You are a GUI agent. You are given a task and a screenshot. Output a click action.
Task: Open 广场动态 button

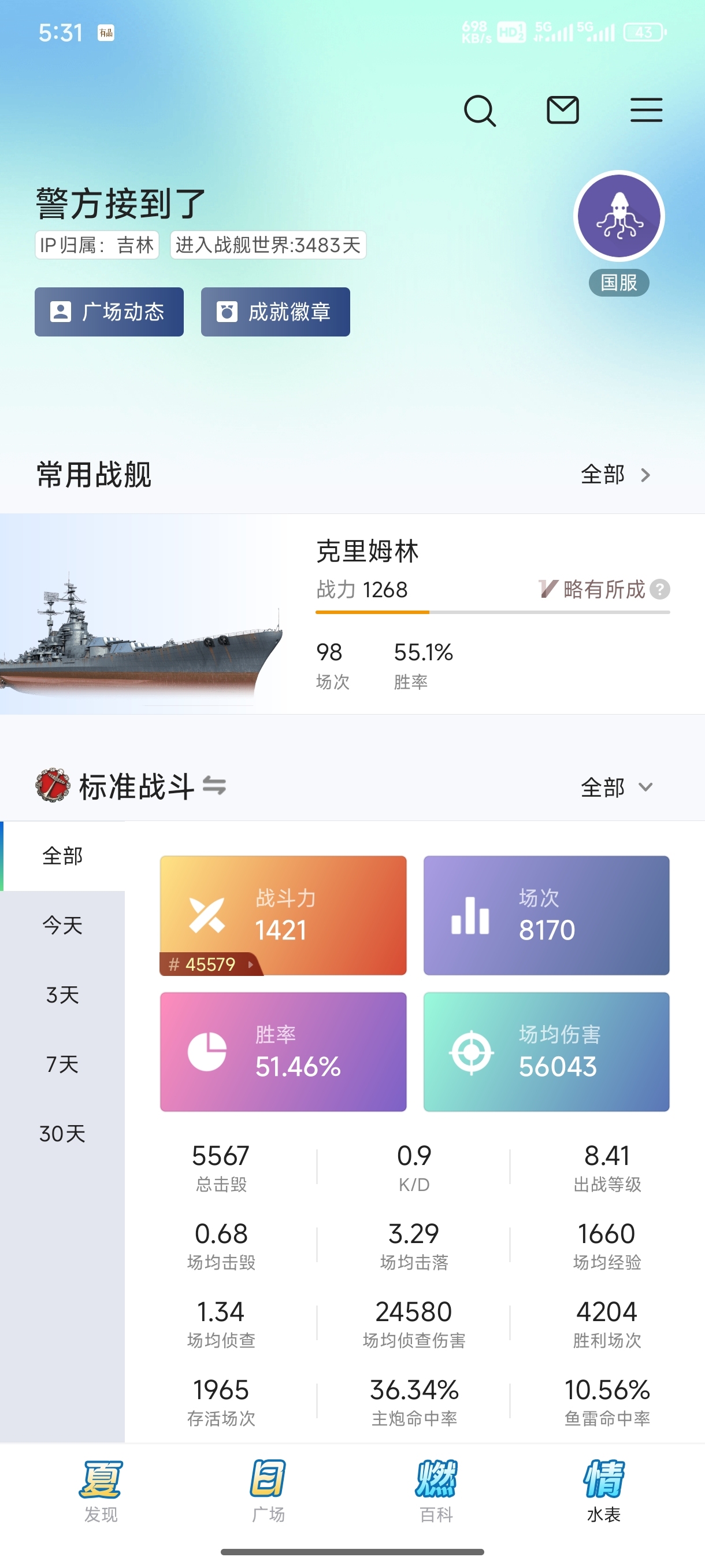click(109, 312)
